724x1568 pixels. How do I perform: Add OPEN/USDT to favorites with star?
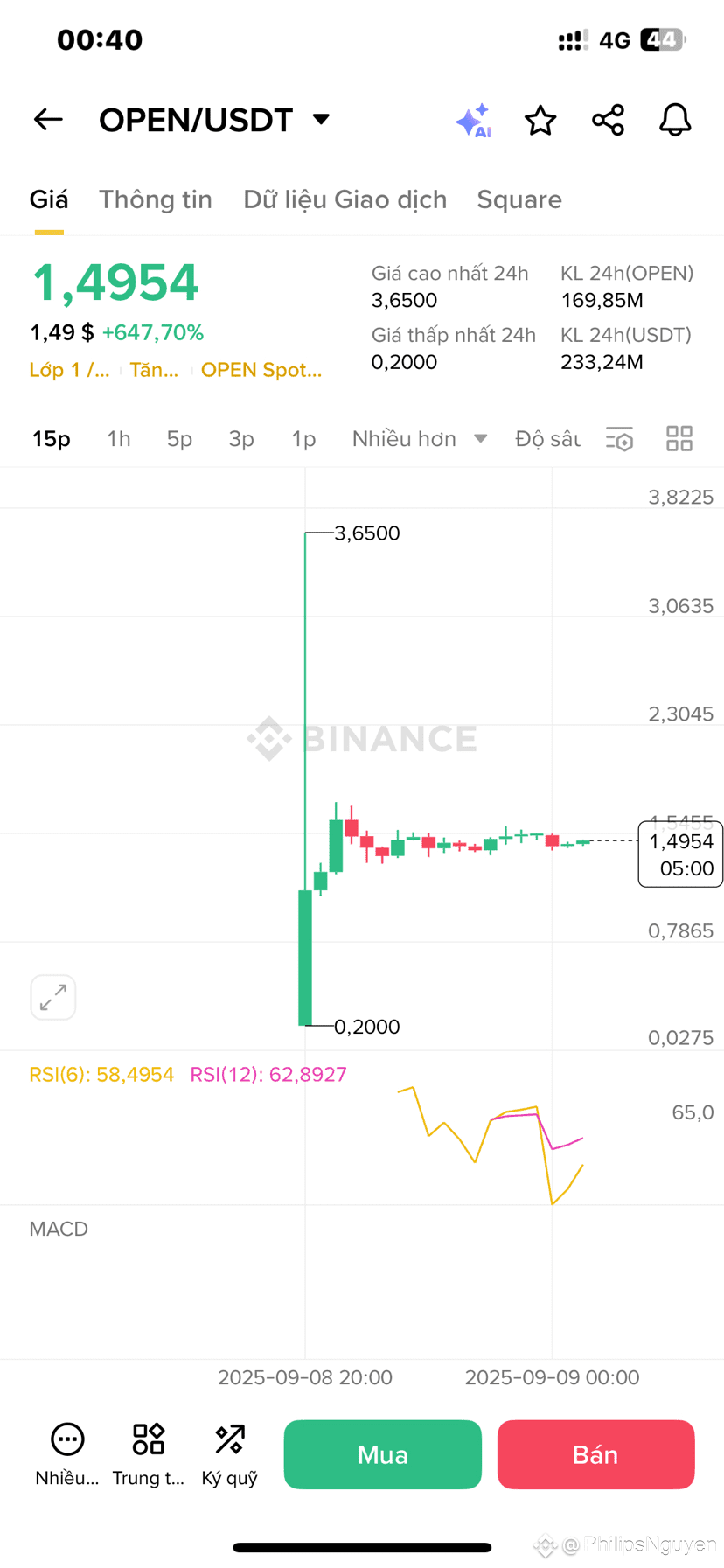tap(540, 120)
